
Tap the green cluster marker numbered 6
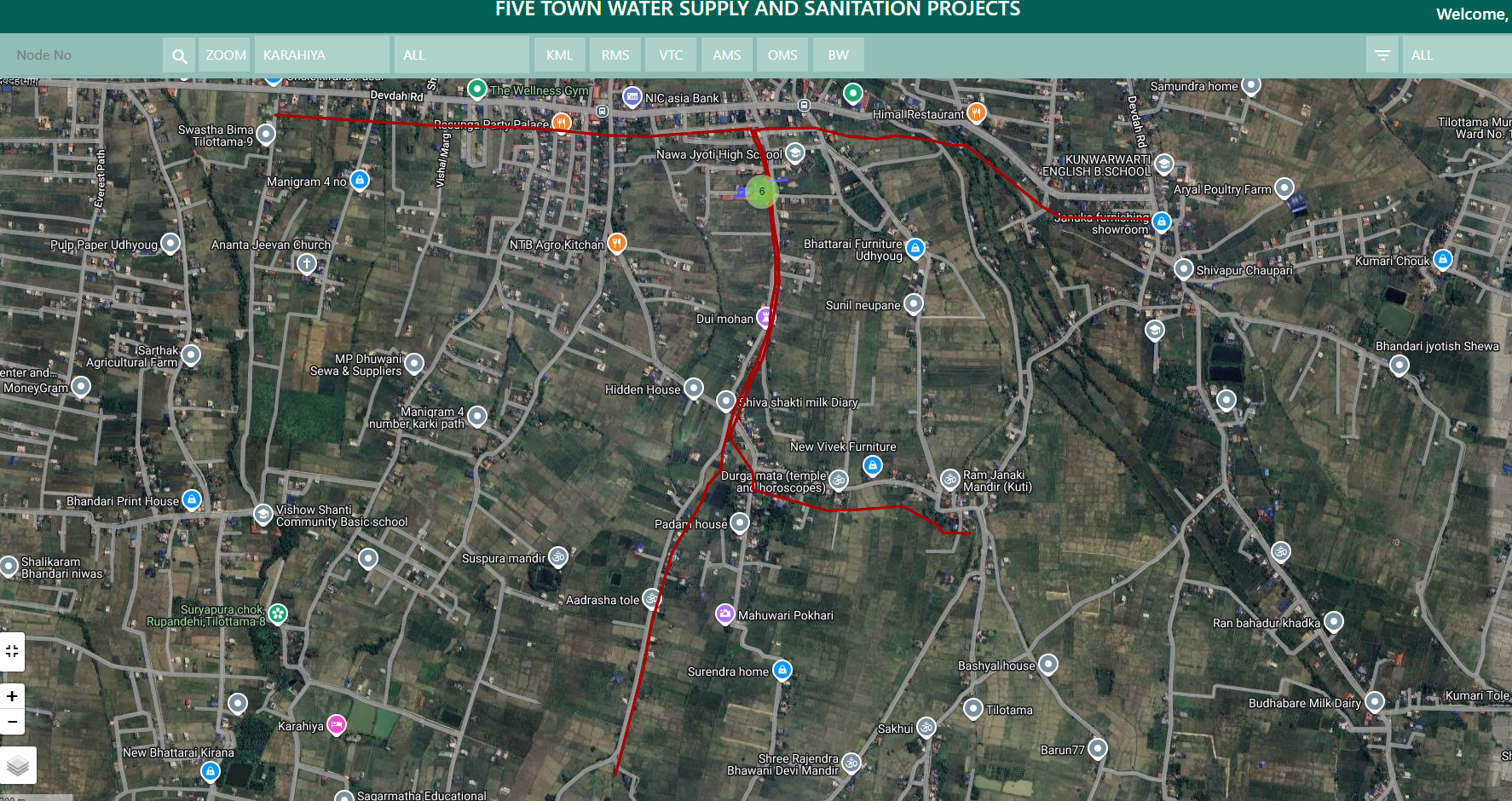pyautogui.click(x=762, y=192)
